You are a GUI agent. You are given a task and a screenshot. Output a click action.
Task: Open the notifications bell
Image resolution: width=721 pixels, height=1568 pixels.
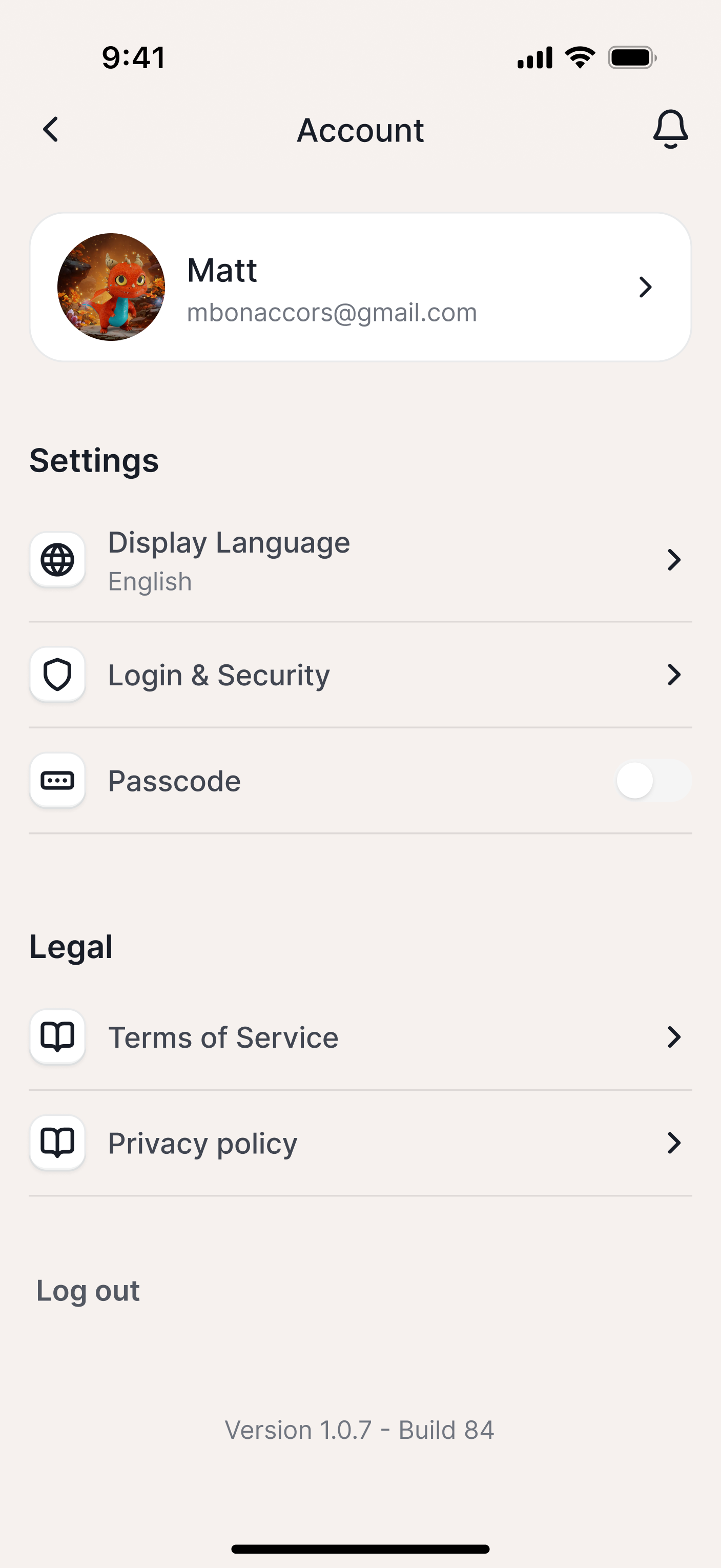[670, 129]
